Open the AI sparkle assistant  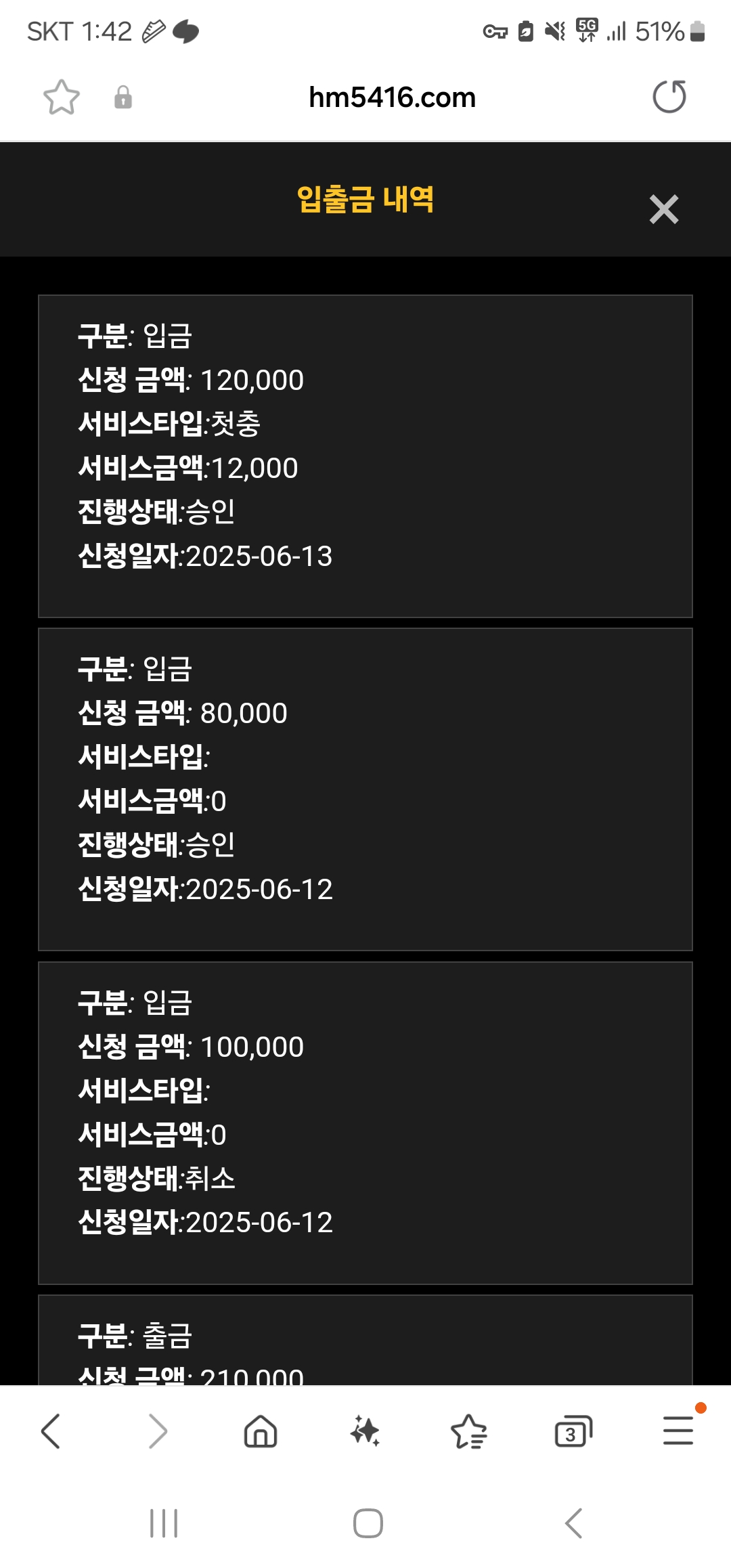(365, 1431)
